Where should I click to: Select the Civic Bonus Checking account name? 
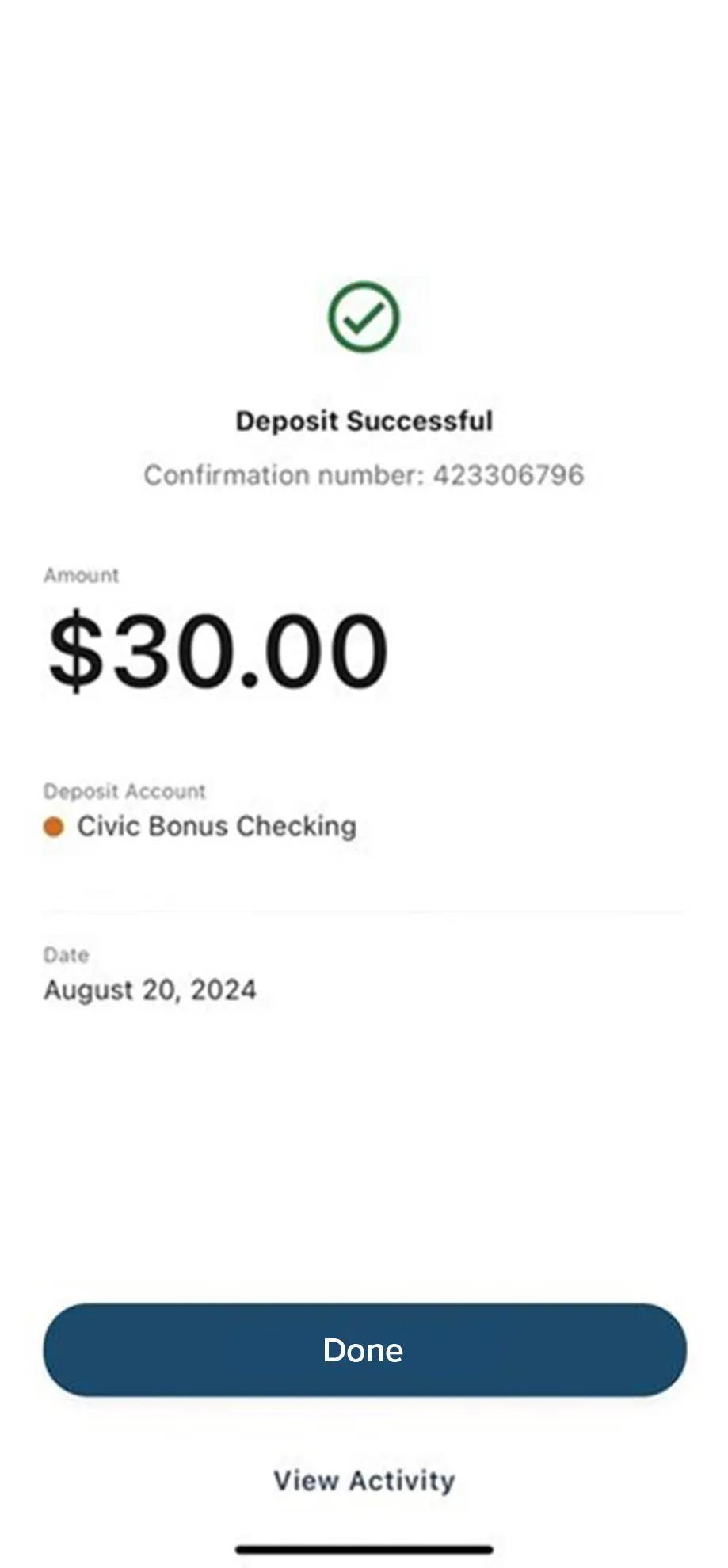[x=217, y=826]
